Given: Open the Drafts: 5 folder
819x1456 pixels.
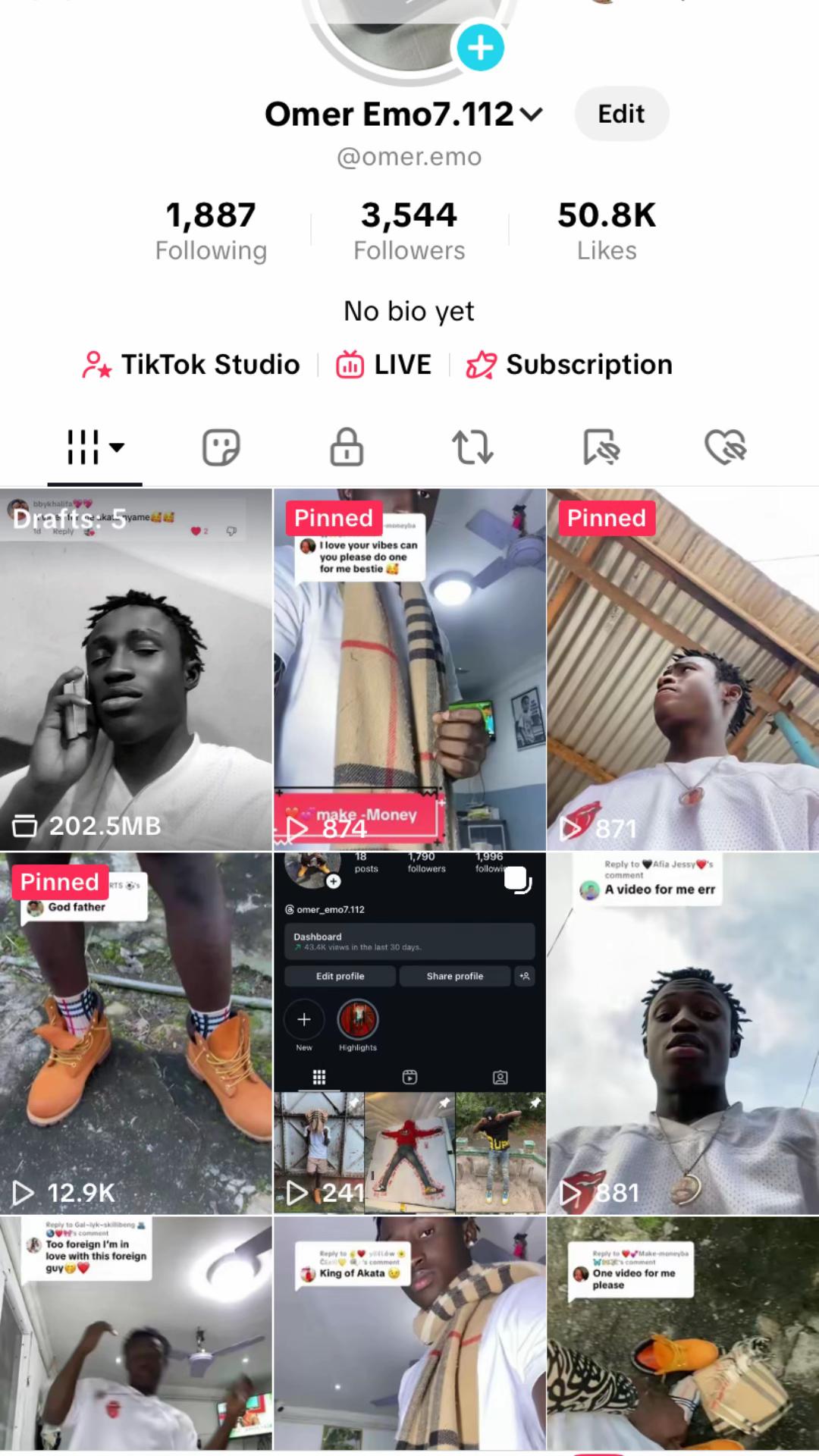Looking at the screenshot, I should (136, 669).
